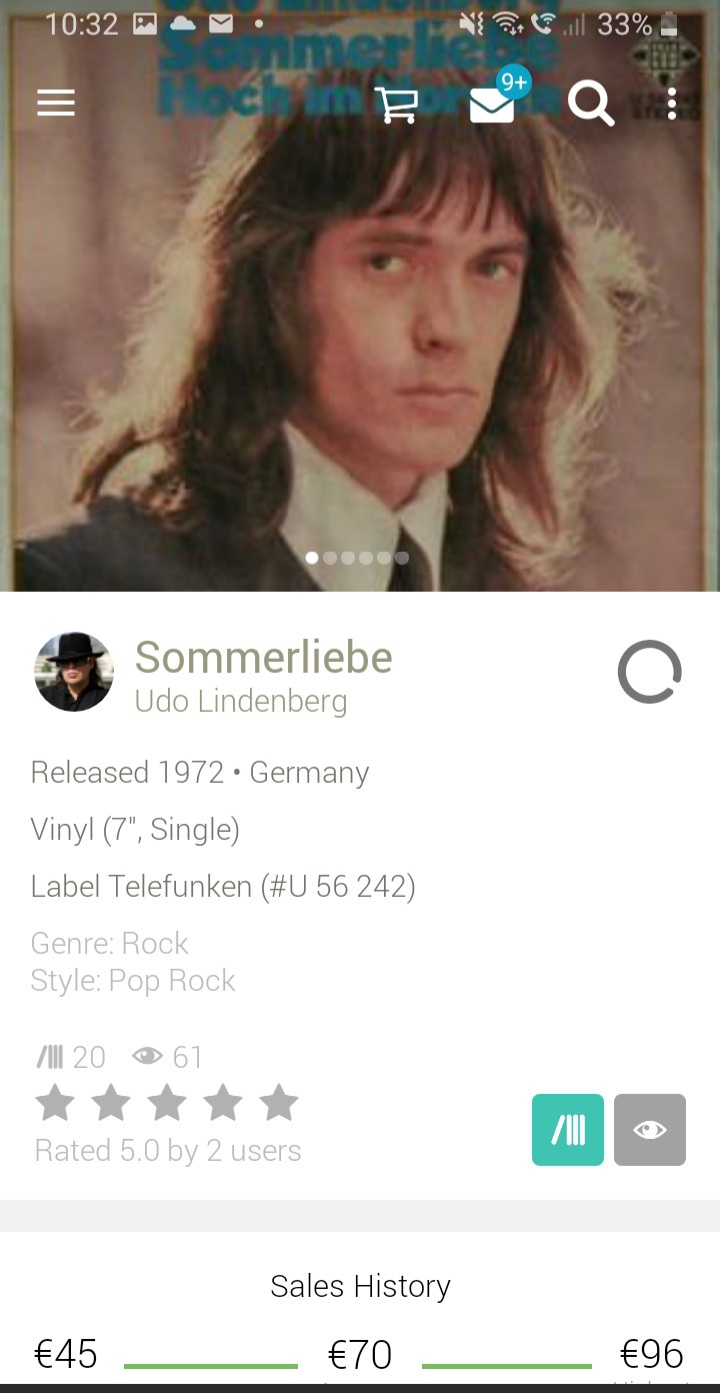720x1393 pixels.
Task: Add the release to your wantlist
Action: point(650,1130)
